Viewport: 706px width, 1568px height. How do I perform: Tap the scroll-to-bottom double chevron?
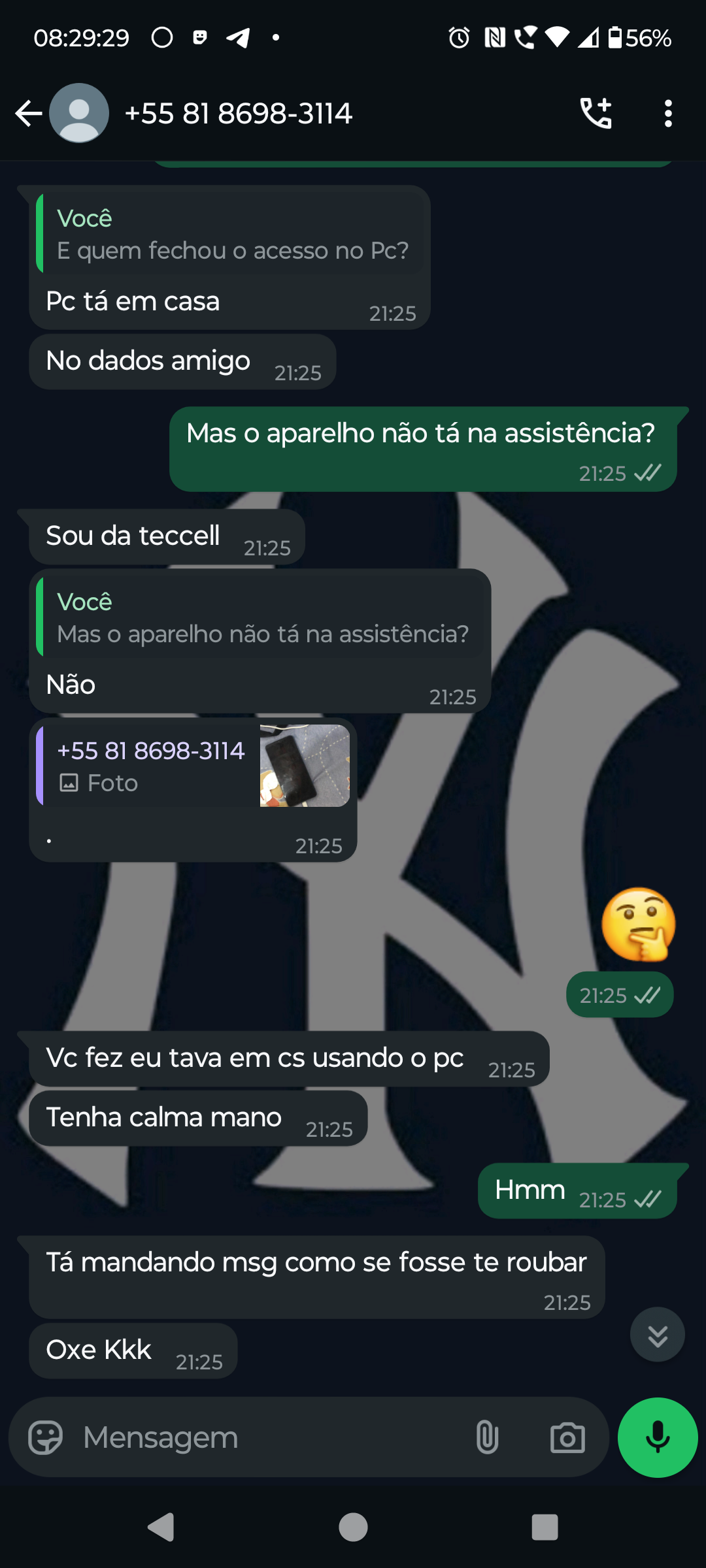coord(656,1333)
